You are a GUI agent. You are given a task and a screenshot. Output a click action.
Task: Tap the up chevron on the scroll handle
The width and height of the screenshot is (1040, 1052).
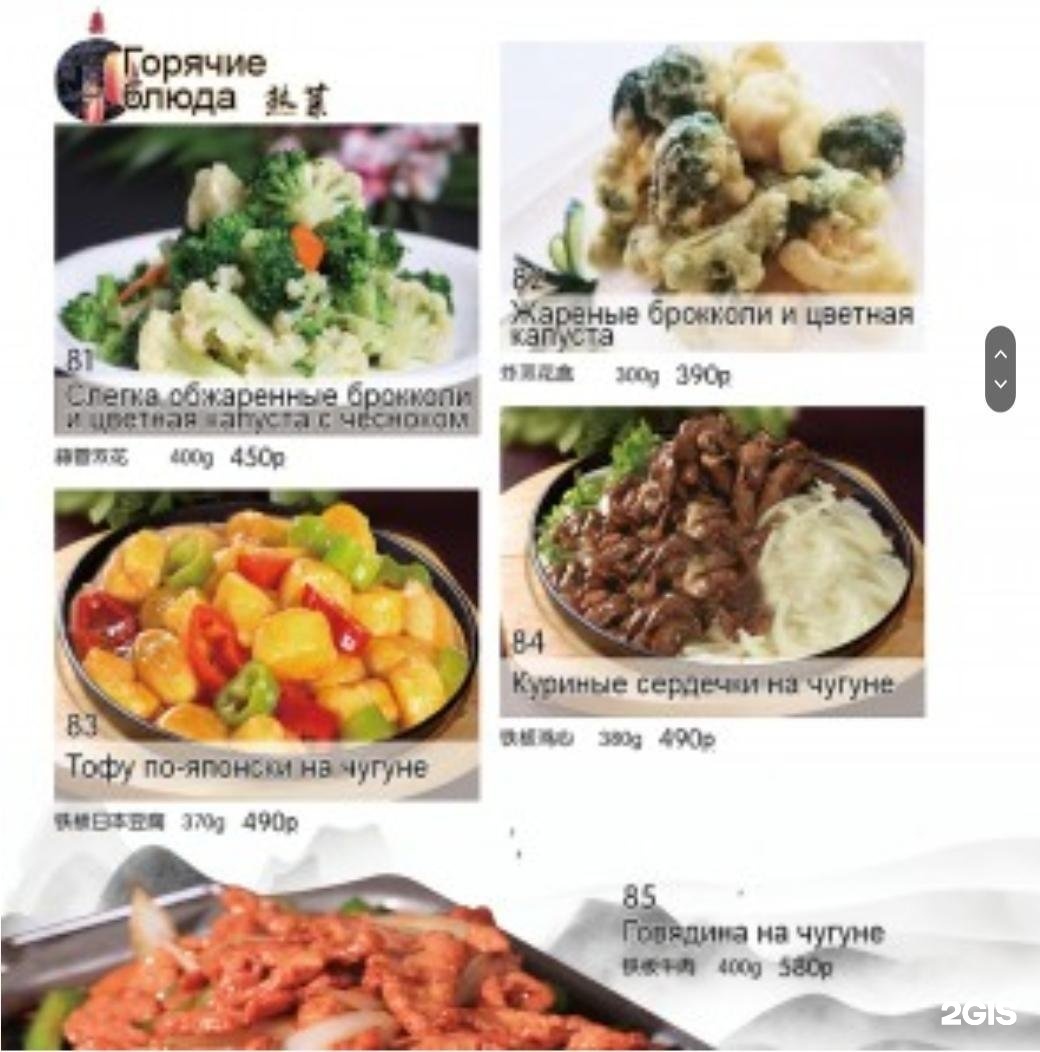(x=1000, y=354)
